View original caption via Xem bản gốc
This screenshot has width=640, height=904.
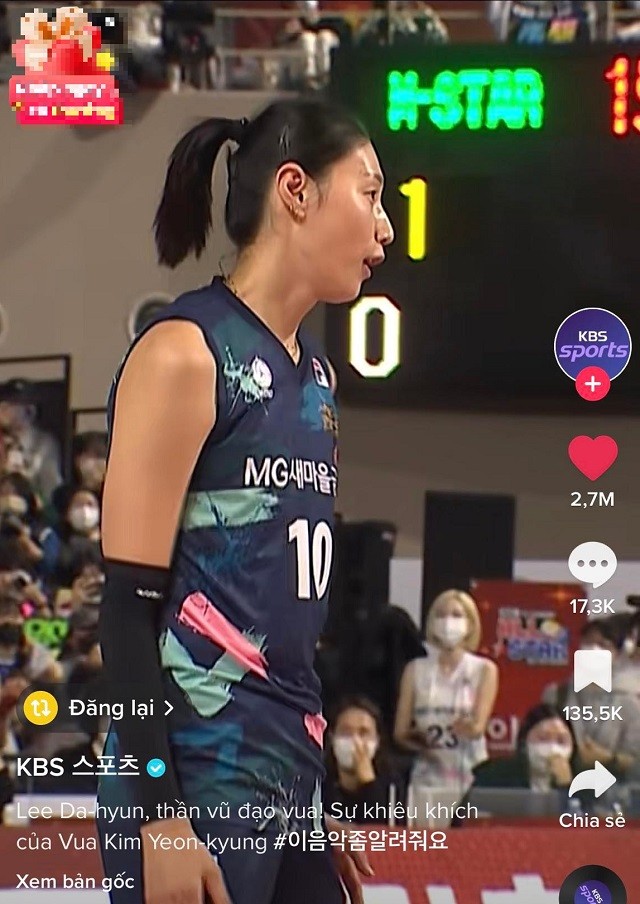pyautogui.click(x=75, y=882)
